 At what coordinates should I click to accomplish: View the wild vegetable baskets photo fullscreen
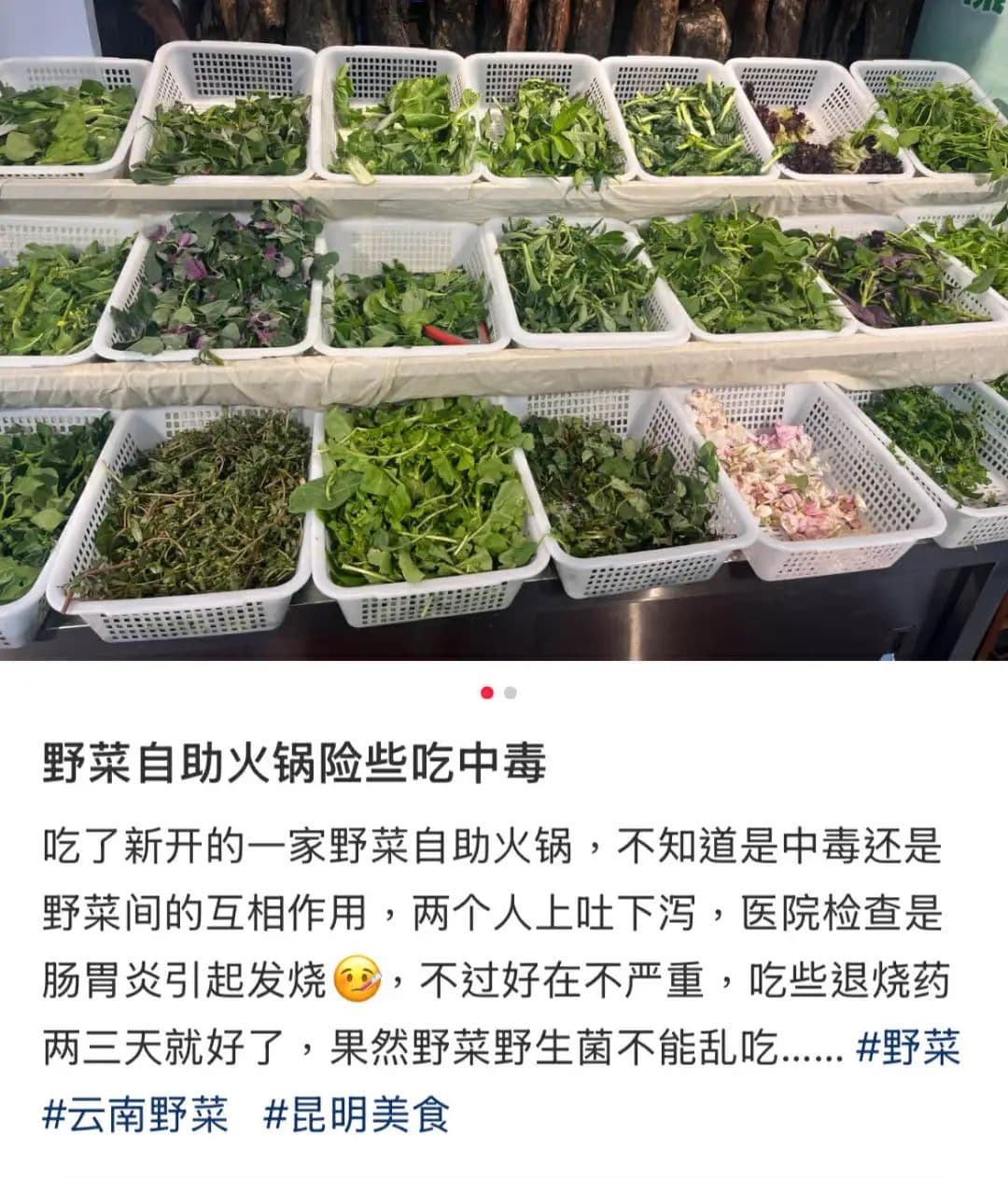point(504,331)
